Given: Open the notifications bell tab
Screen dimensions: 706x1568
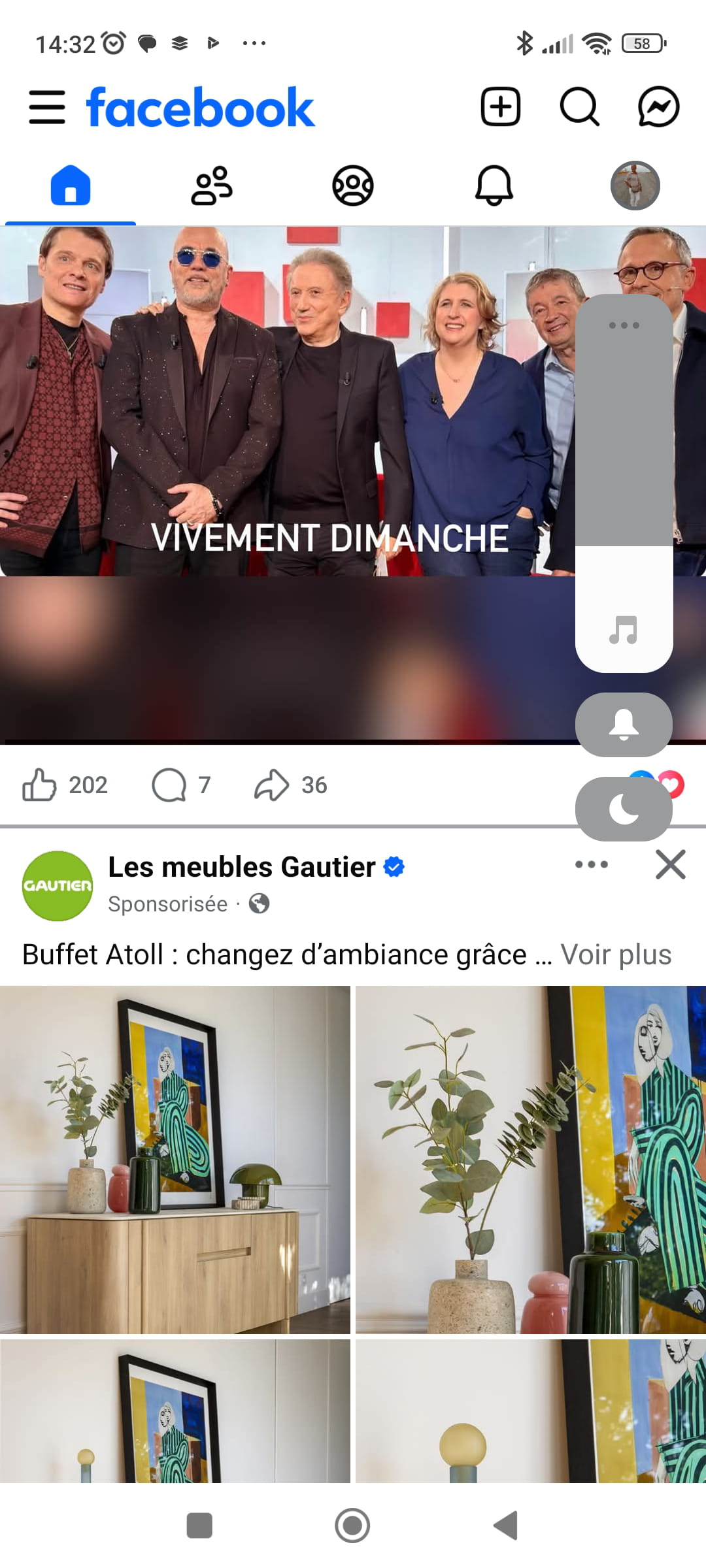Looking at the screenshot, I should [494, 186].
